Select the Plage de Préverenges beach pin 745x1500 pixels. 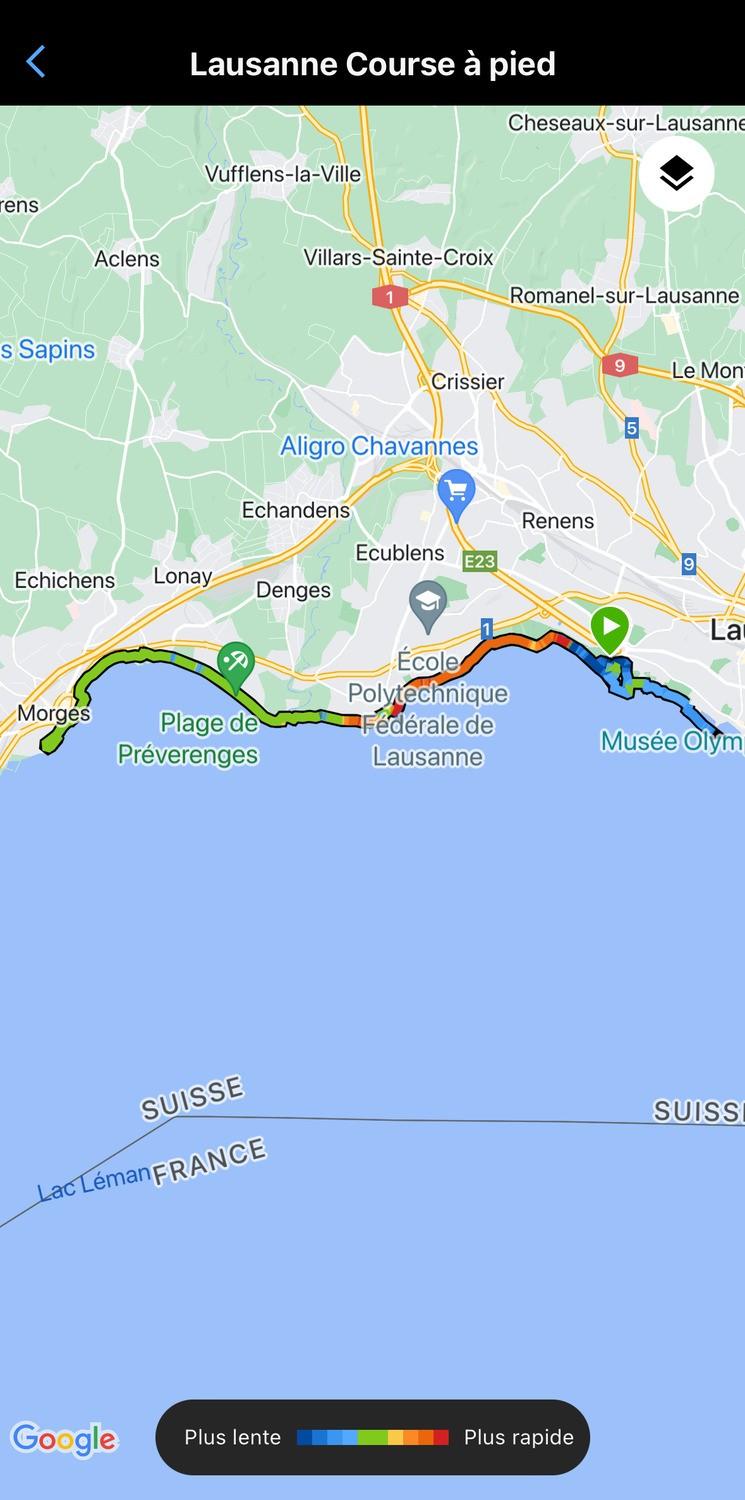coord(235,664)
